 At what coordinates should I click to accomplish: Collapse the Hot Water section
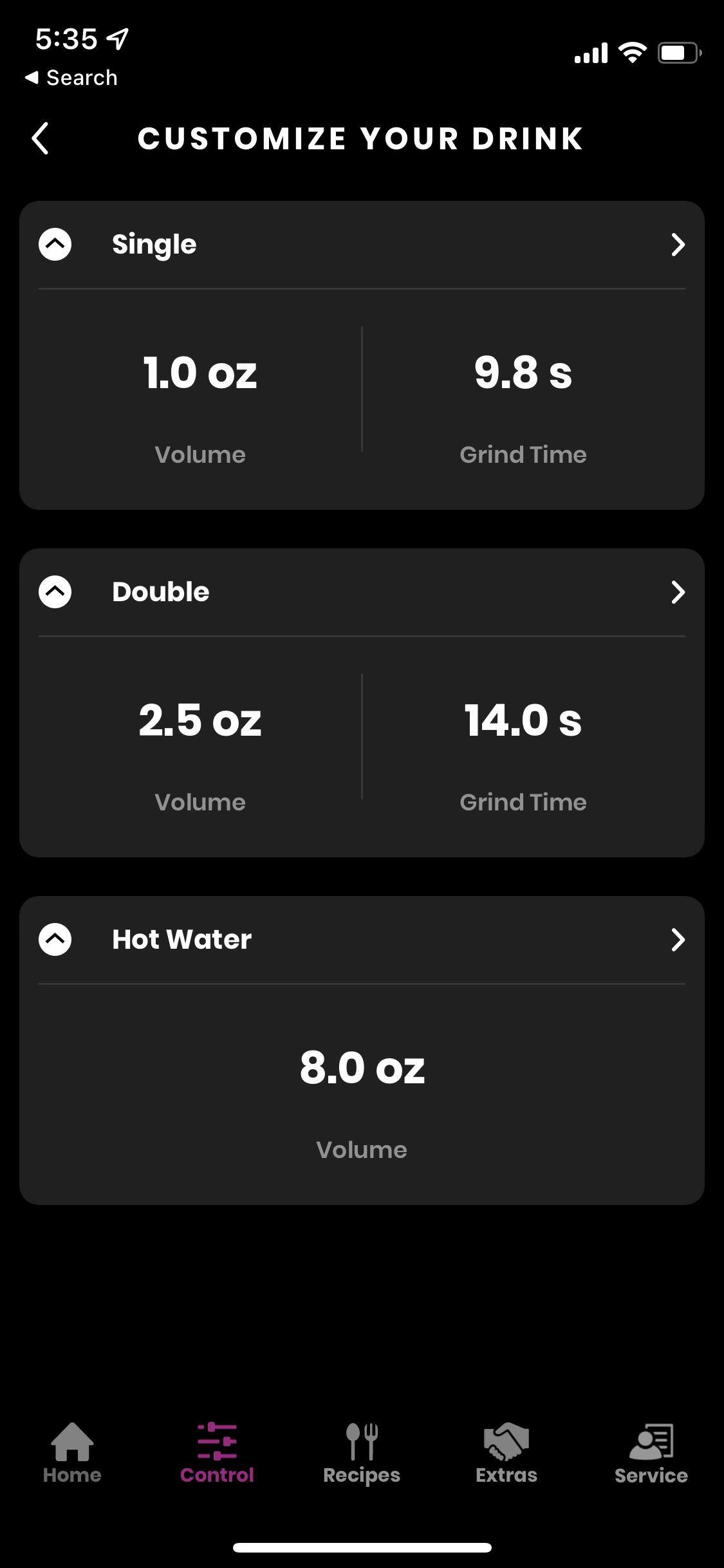55,940
